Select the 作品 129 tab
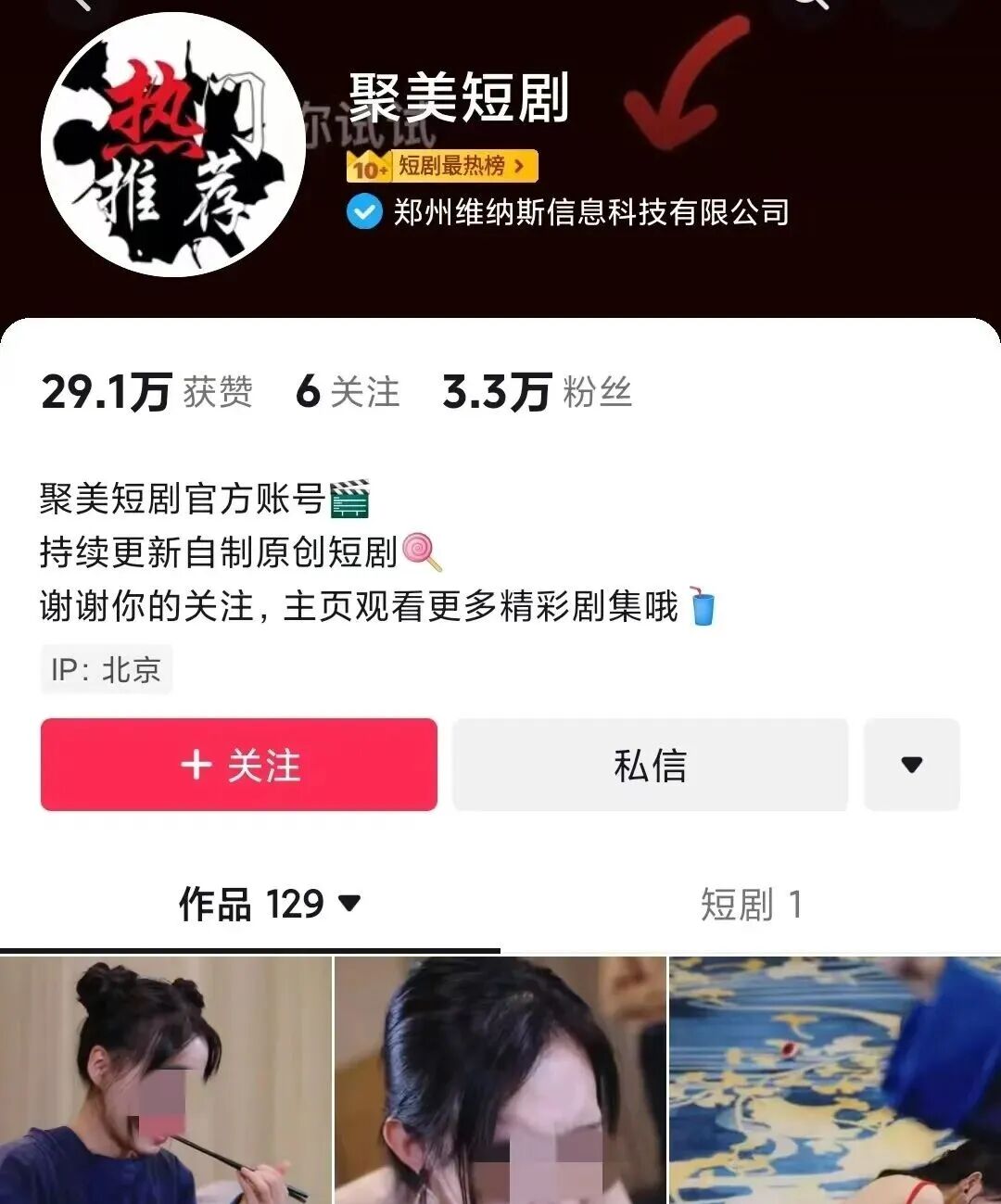This screenshot has width=1001, height=1204. (268, 905)
